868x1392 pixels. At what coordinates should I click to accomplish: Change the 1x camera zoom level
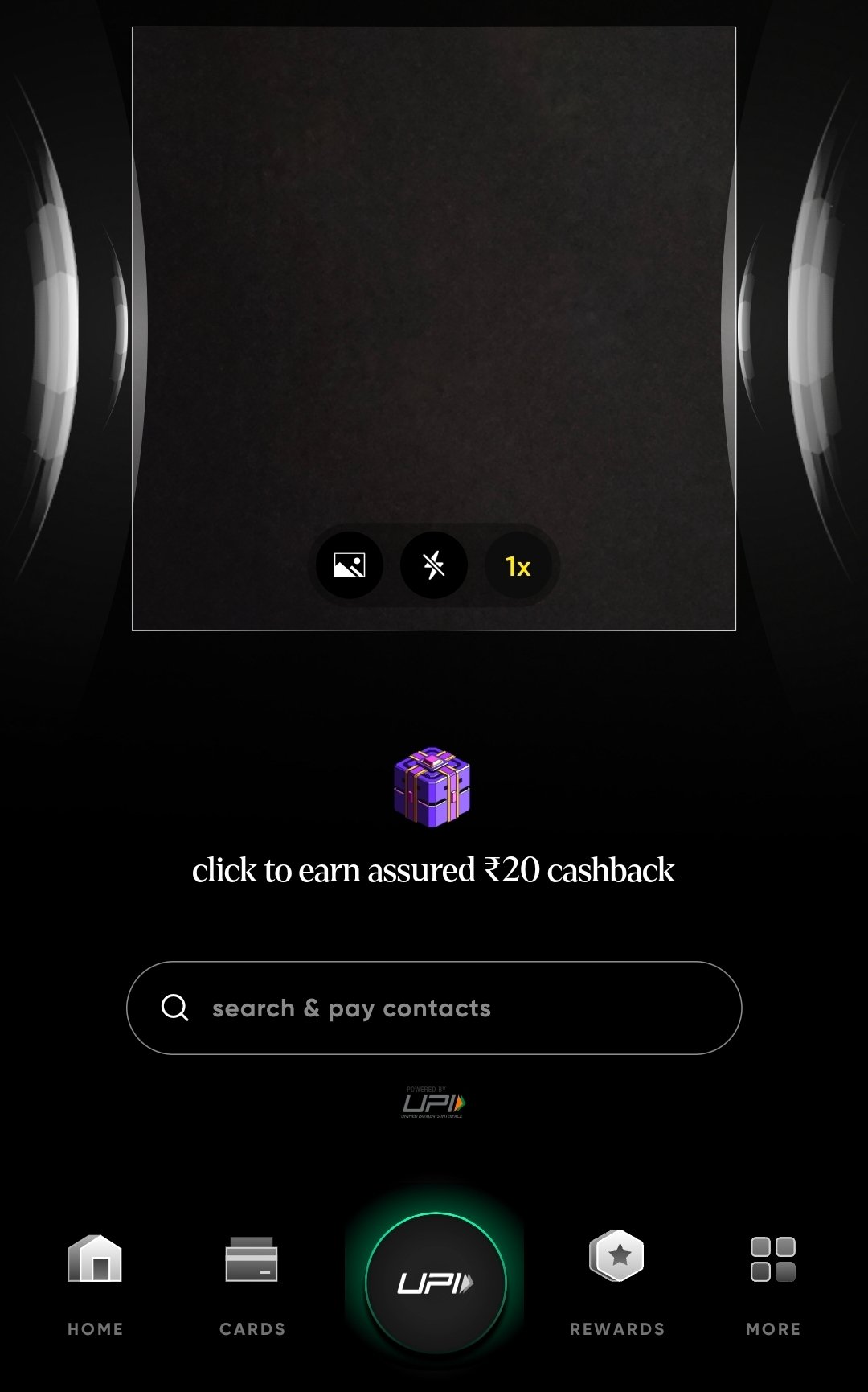(x=518, y=566)
